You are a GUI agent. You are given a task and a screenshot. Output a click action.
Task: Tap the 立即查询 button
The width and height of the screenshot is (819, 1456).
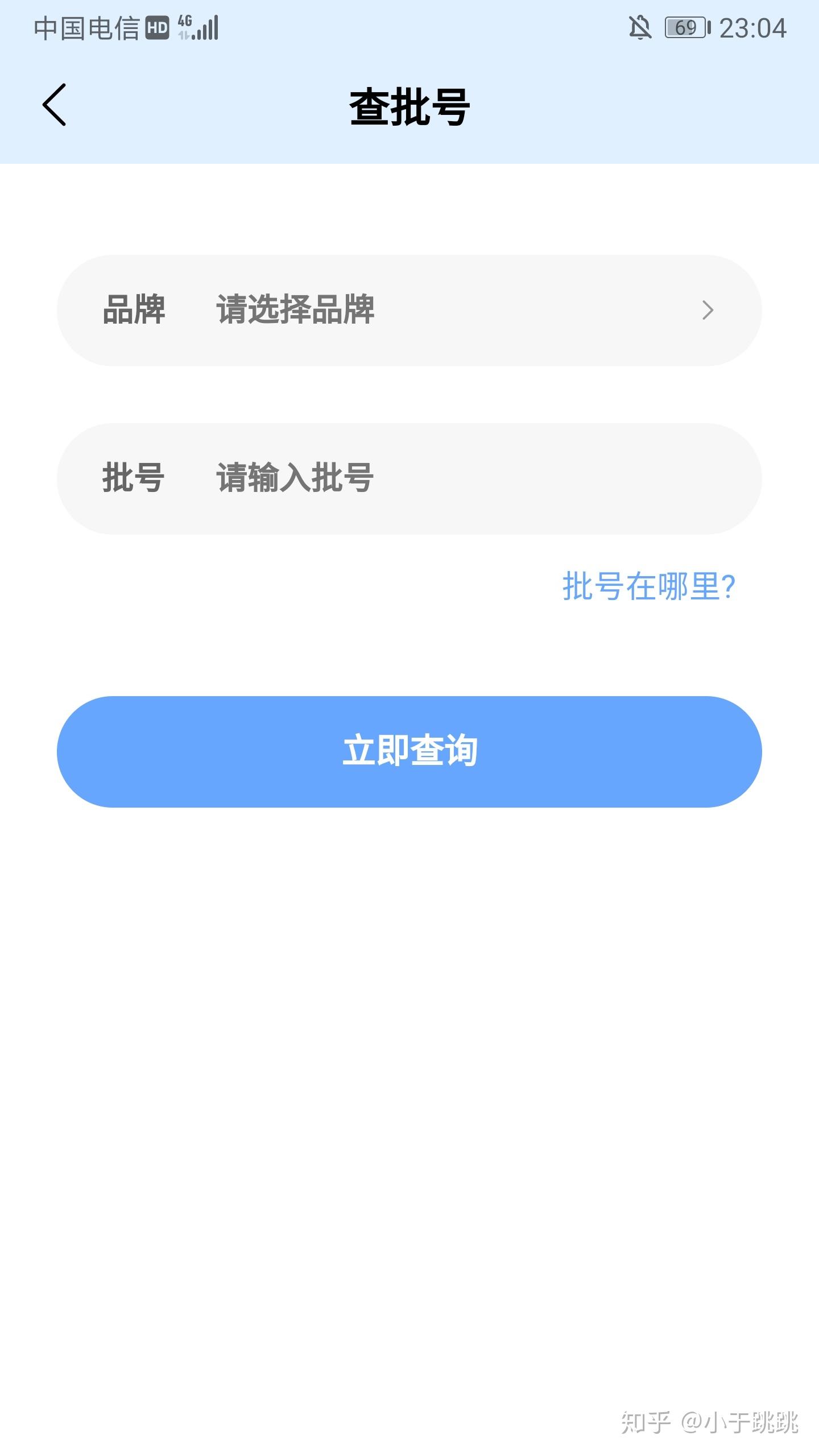(409, 751)
